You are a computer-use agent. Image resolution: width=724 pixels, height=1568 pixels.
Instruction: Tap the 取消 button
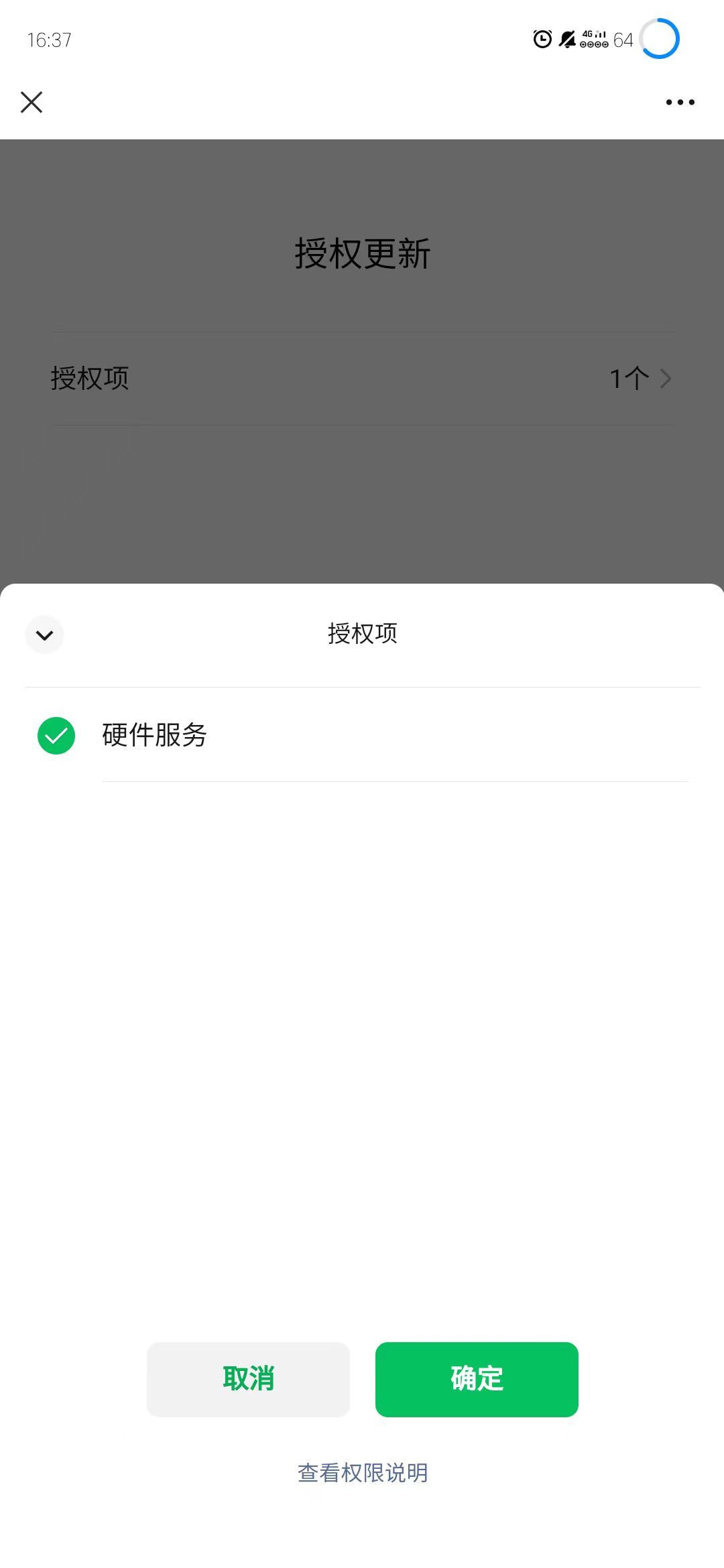[248, 1379]
